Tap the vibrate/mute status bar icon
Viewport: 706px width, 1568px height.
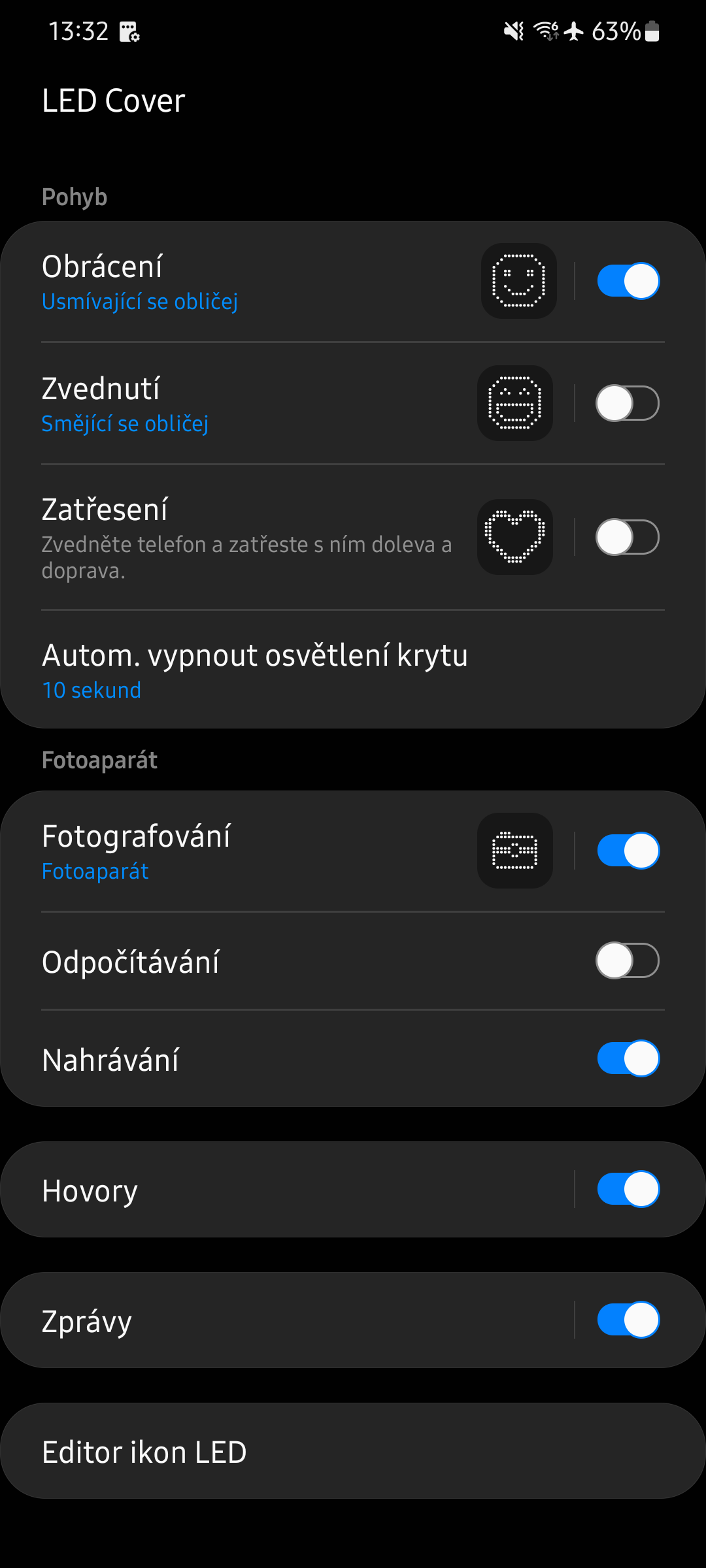(514, 31)
